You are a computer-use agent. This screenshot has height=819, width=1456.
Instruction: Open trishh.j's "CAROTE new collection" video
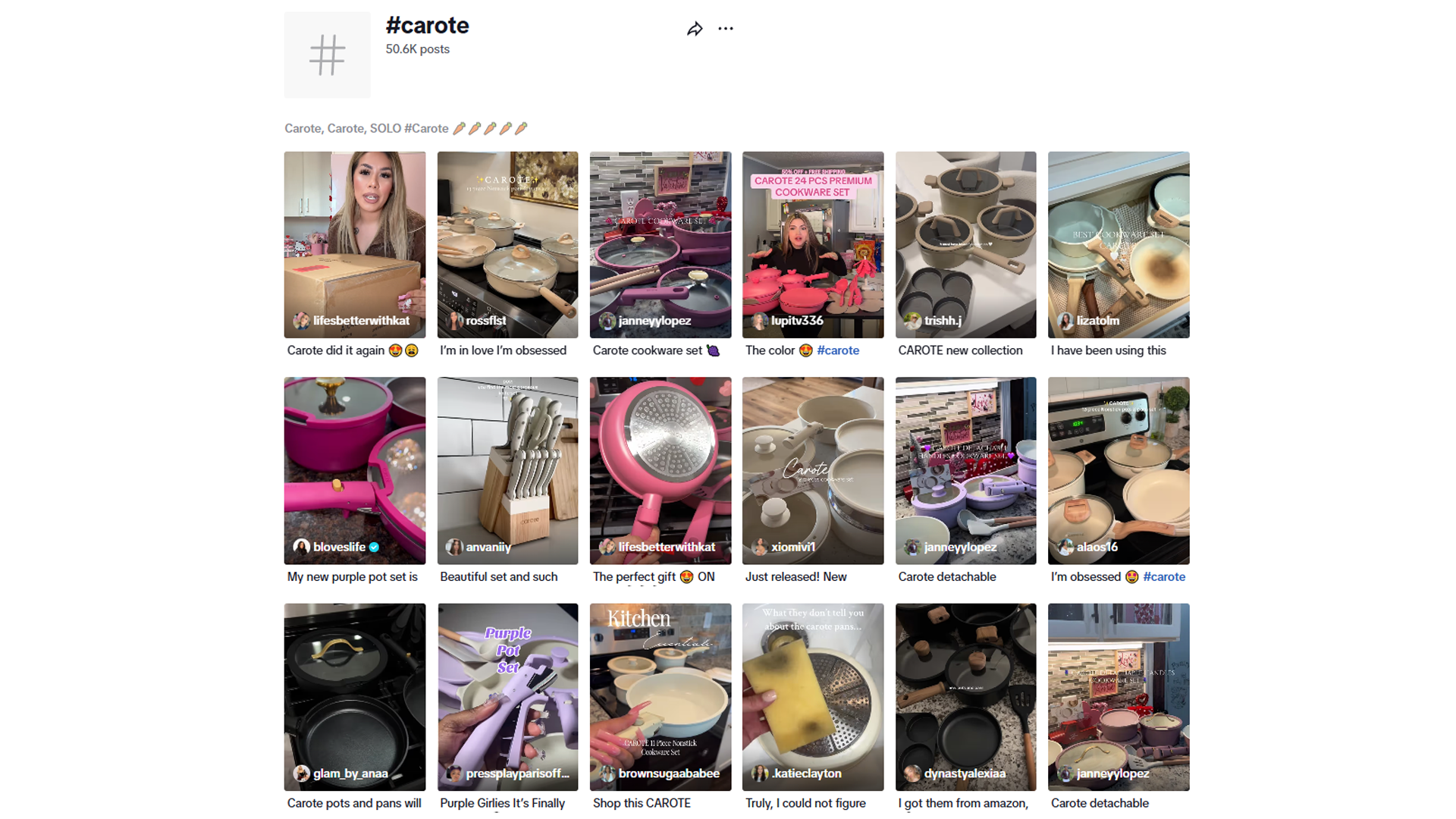(x=965, y=244)
